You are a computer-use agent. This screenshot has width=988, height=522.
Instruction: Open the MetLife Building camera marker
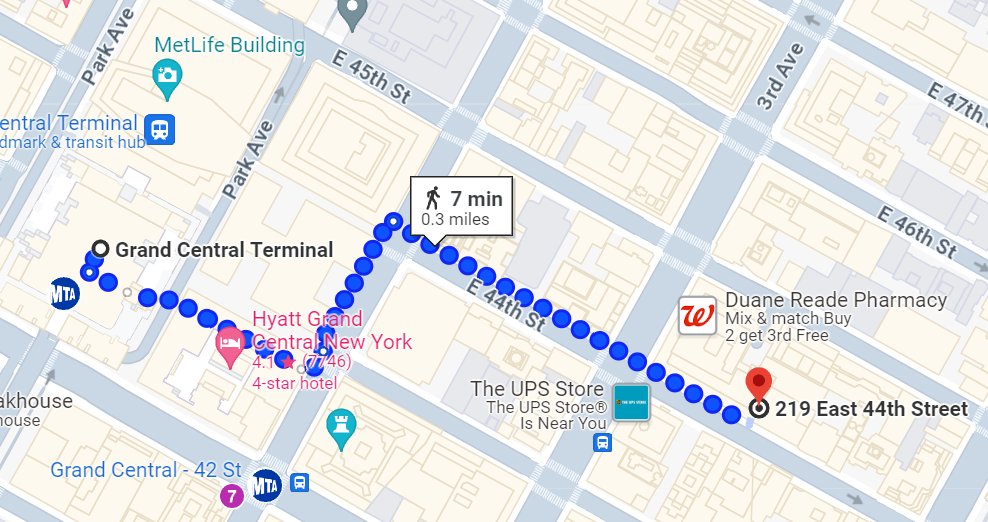(167, 77)
